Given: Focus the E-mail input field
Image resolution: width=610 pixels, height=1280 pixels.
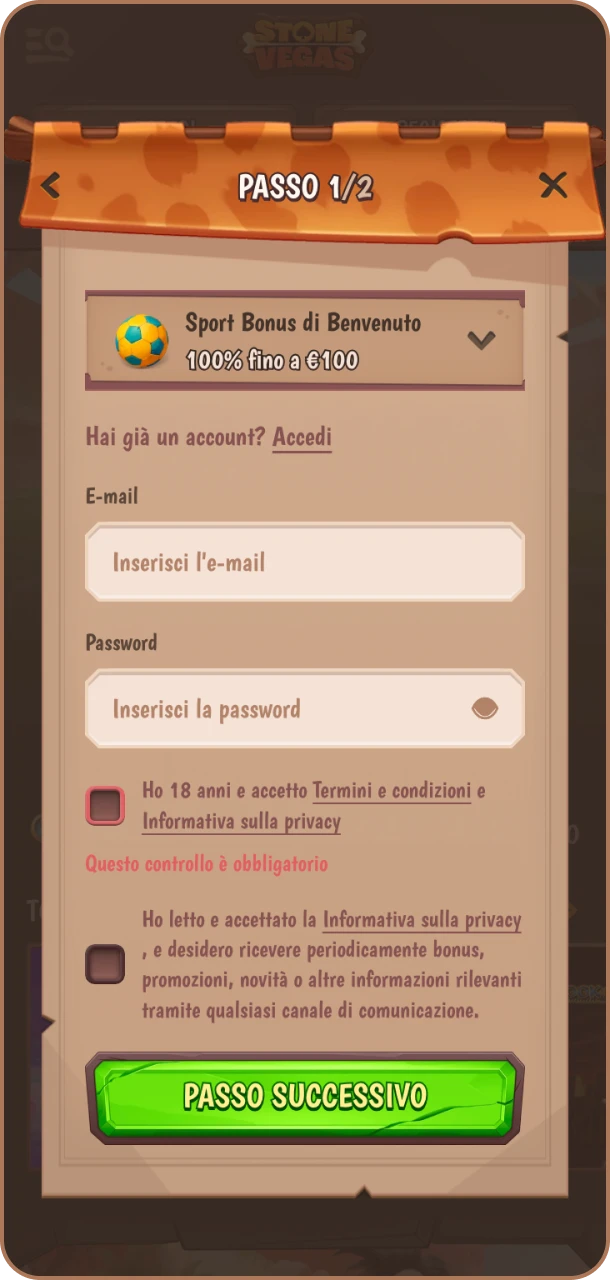Looking at the screenshot, I should coord(304,562).
